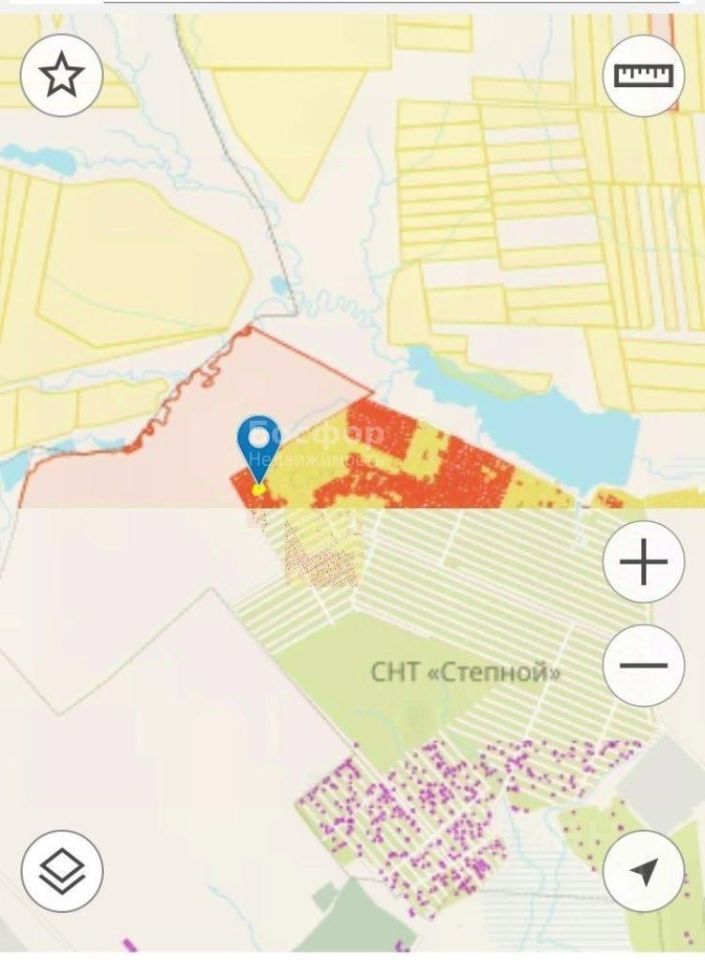Image resolution: width=705 pixels, height=960 pixels.
Task: Open the map layers selector
Action: 62,870
